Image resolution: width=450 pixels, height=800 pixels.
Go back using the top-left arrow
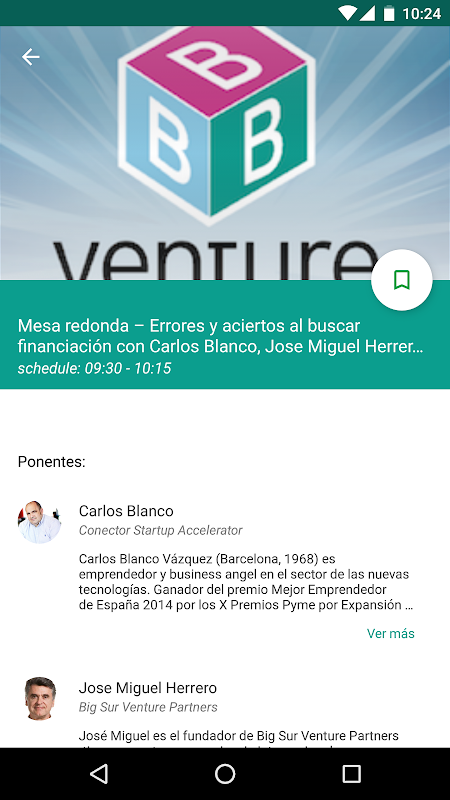click(31, 57)
